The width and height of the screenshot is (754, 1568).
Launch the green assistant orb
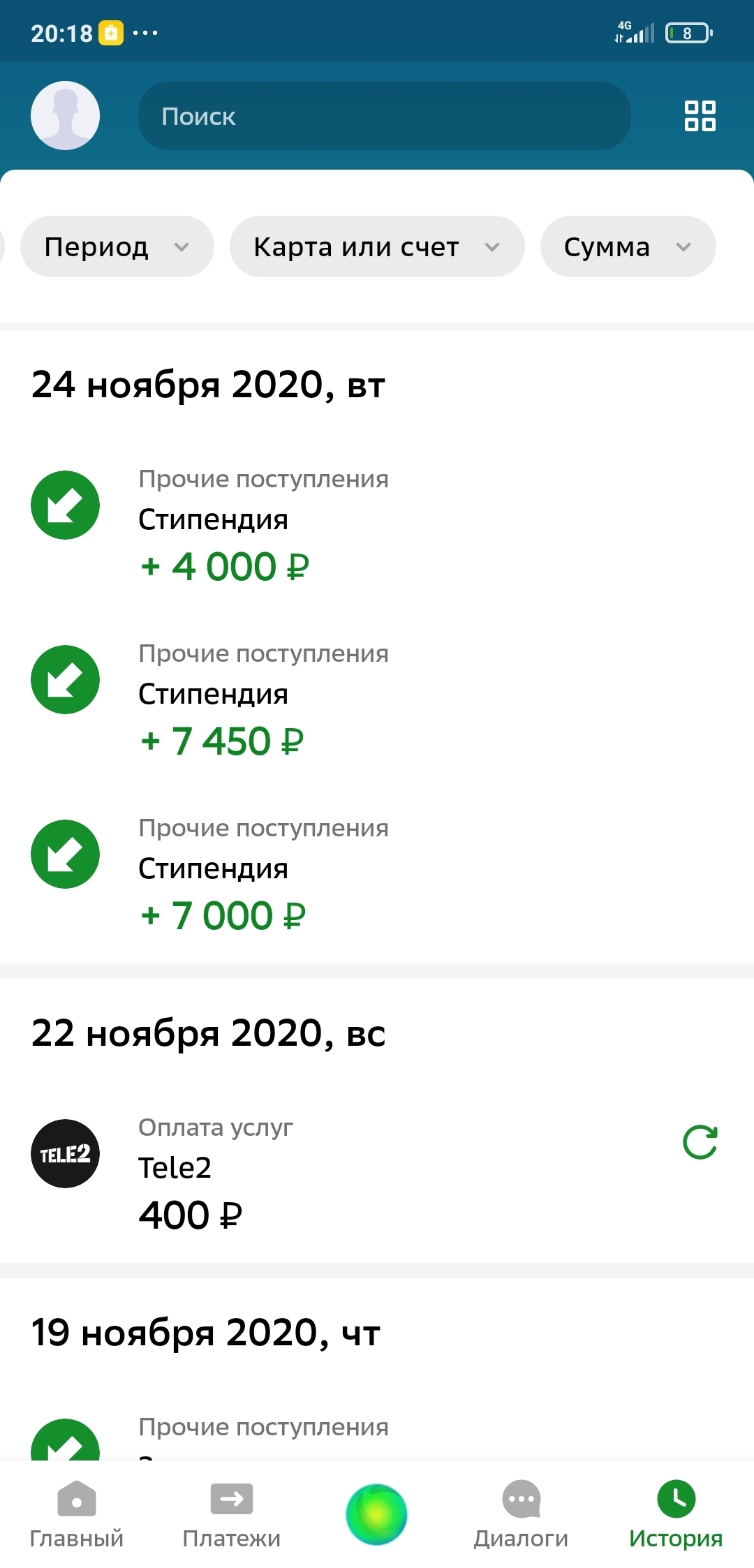(x=376, y=1514)
